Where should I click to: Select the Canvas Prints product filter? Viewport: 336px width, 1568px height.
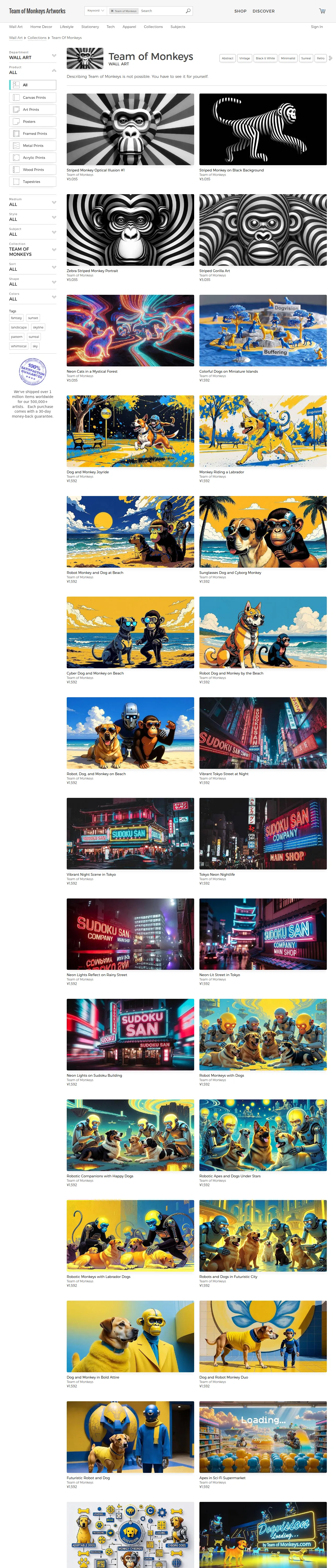33,97
